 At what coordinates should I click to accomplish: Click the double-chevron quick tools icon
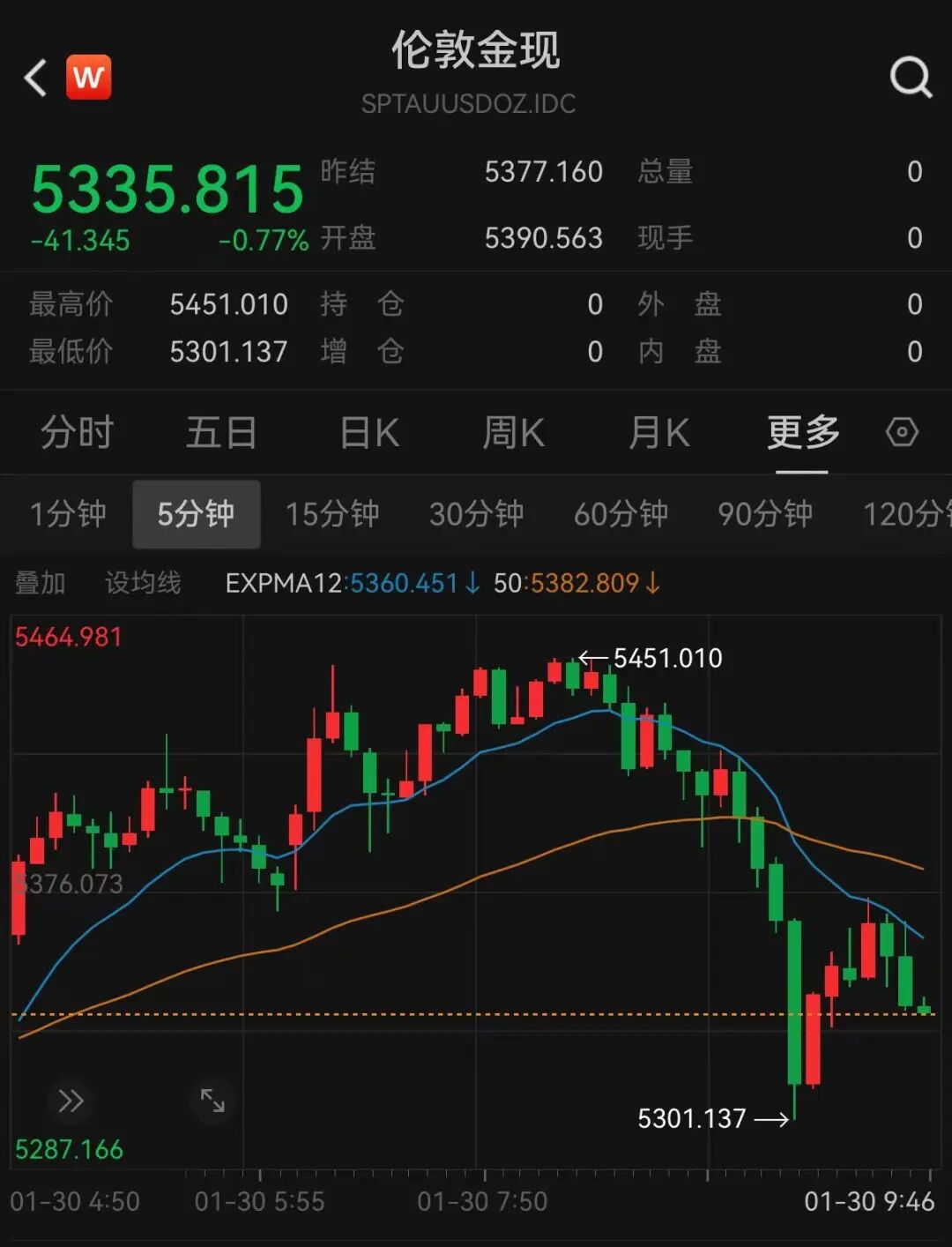(x=71, y=1101)
